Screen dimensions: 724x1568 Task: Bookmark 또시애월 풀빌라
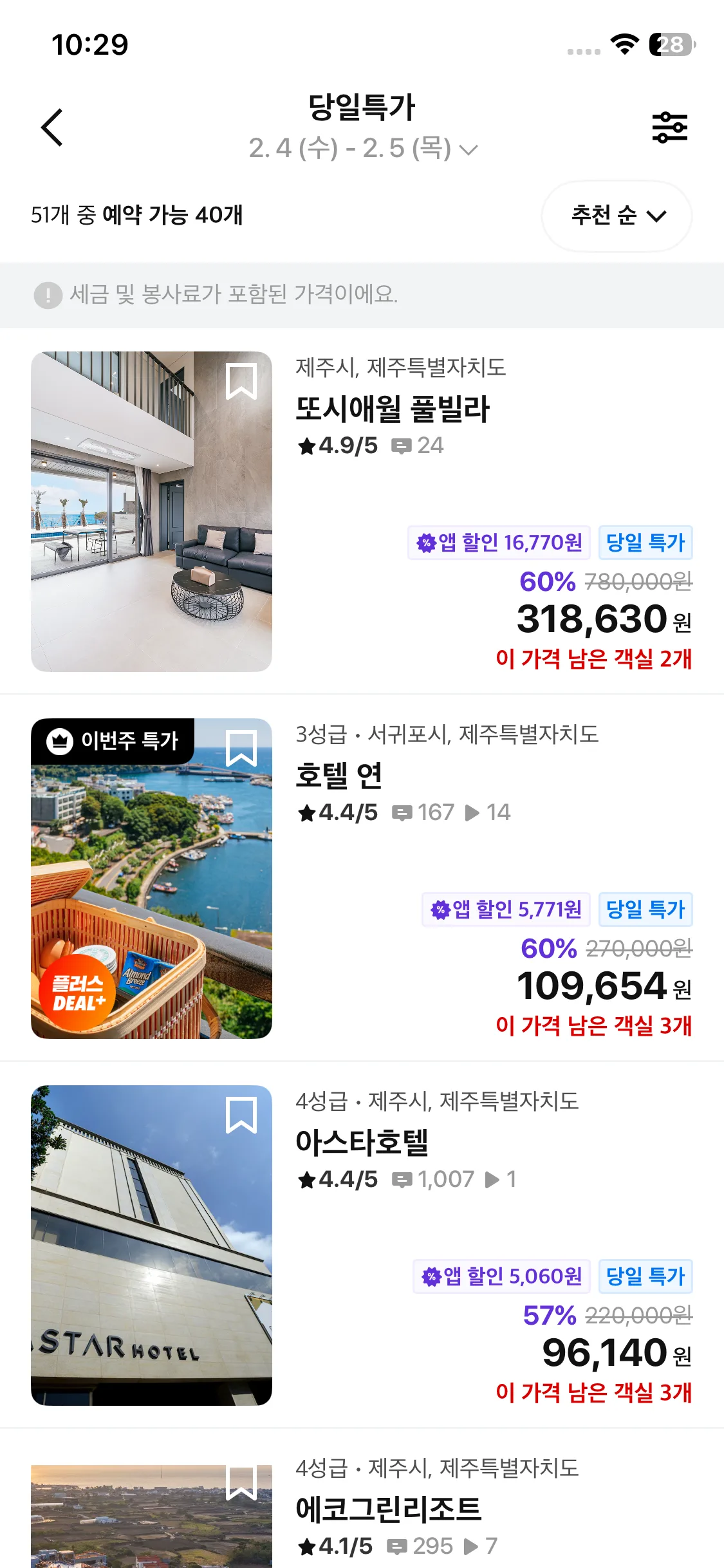click(x=241, y=381)
